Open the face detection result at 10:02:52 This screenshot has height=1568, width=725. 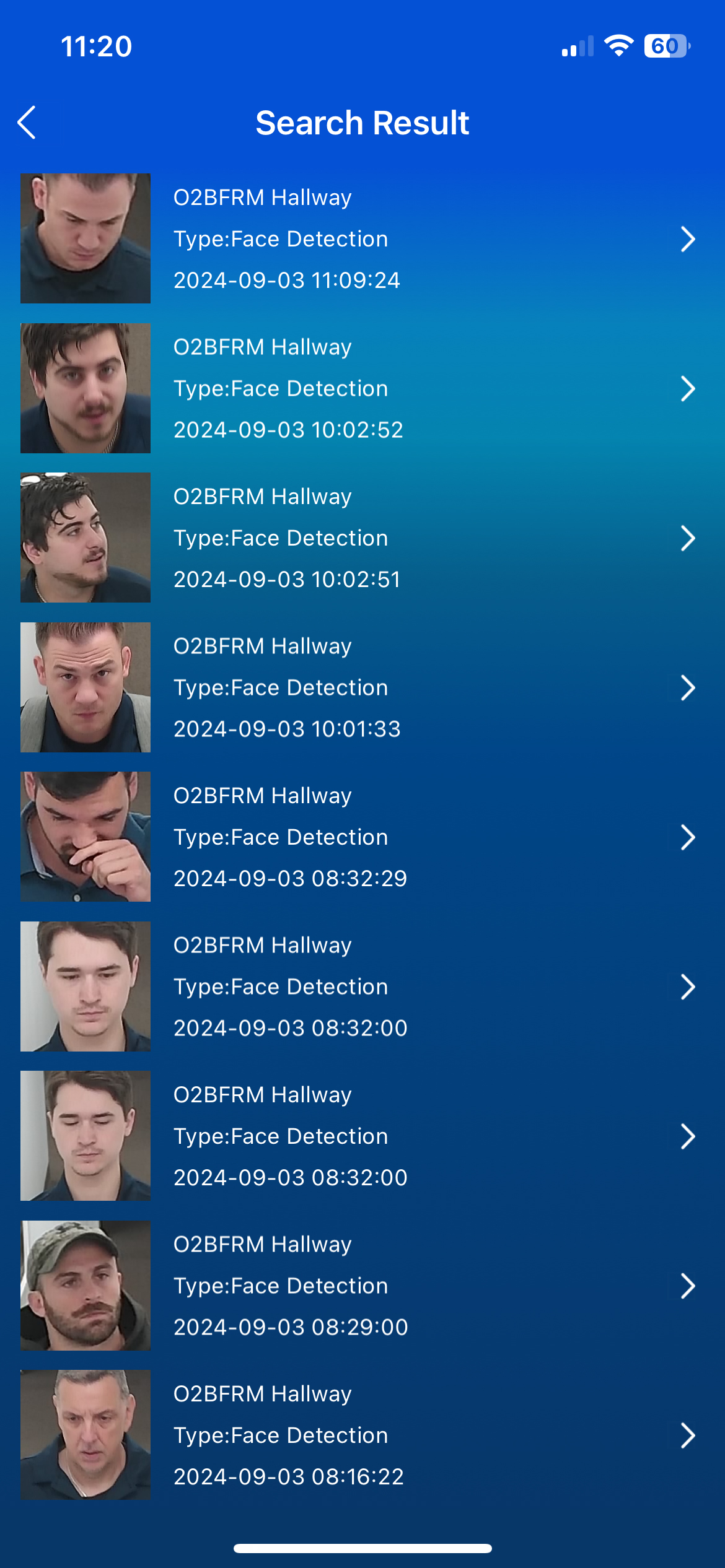click(362, 388)
